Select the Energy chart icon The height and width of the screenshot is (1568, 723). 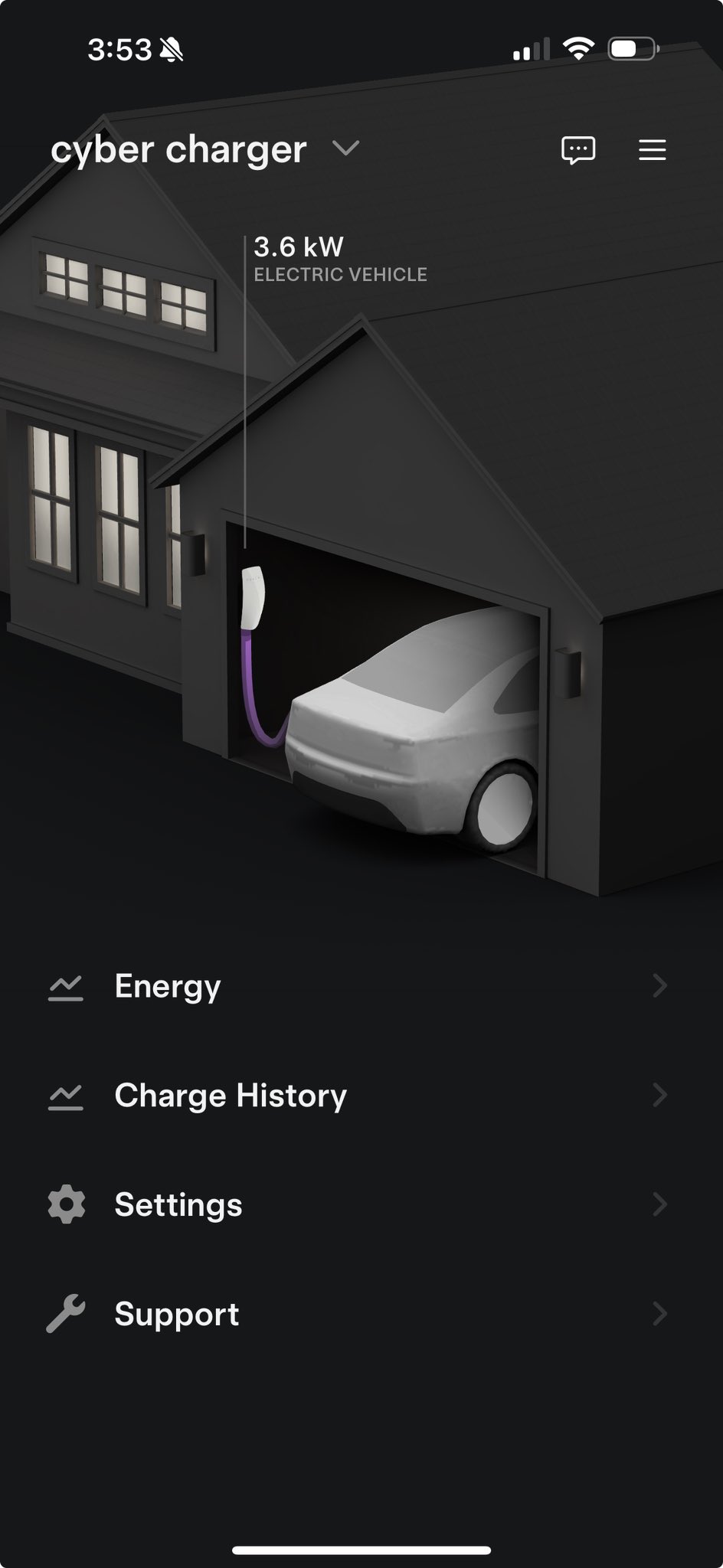tap(66, 988)
